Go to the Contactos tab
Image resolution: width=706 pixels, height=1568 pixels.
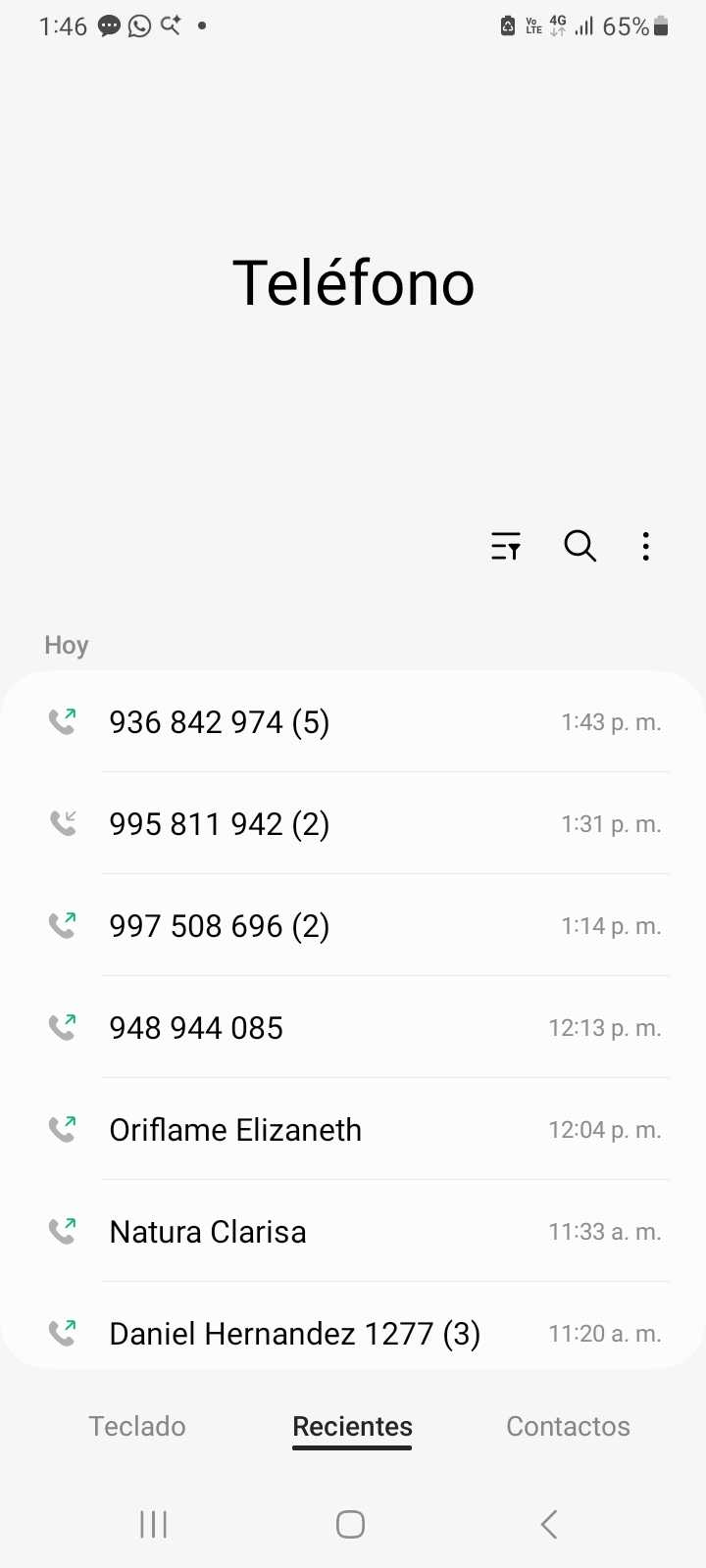(568, 1426)
